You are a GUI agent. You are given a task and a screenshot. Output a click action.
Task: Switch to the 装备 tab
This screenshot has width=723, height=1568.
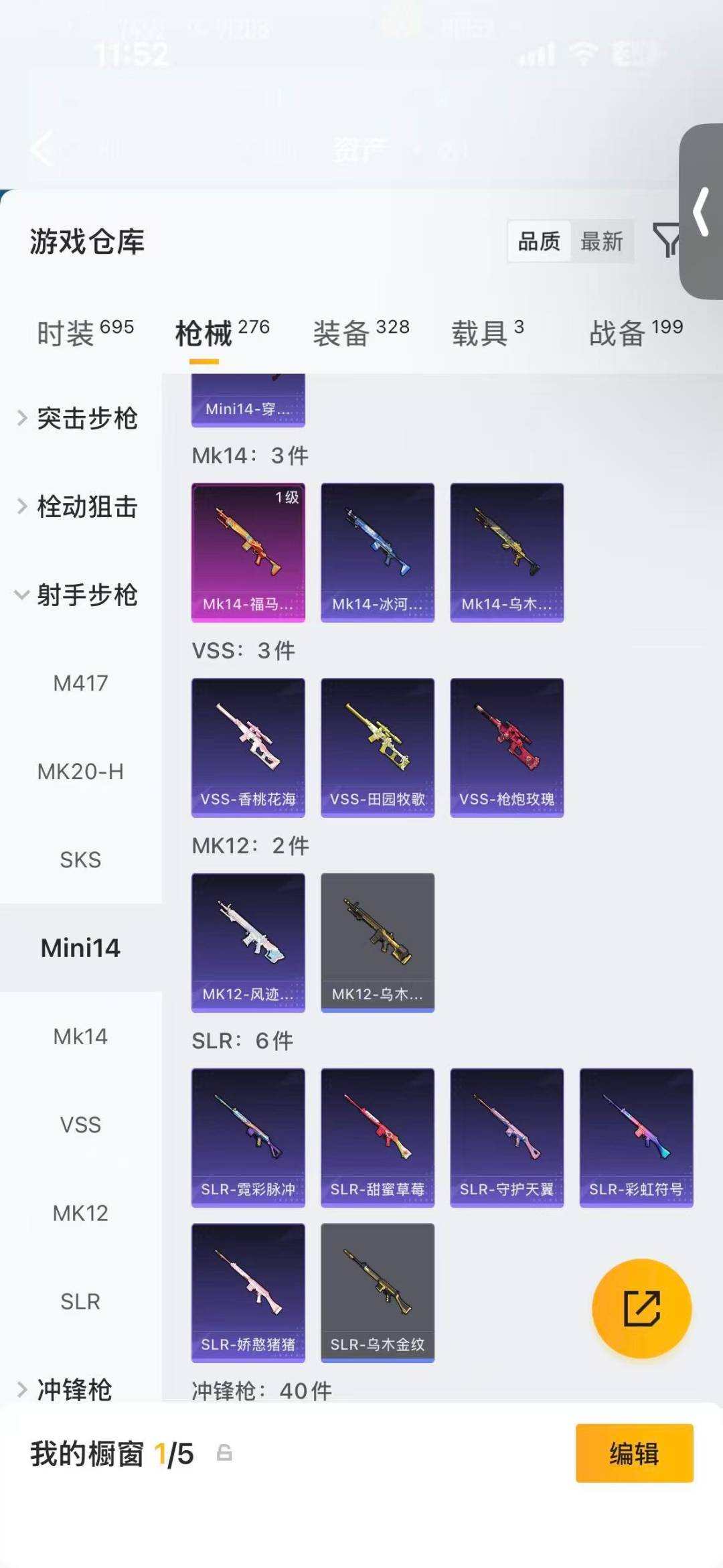tap(361, 332)
